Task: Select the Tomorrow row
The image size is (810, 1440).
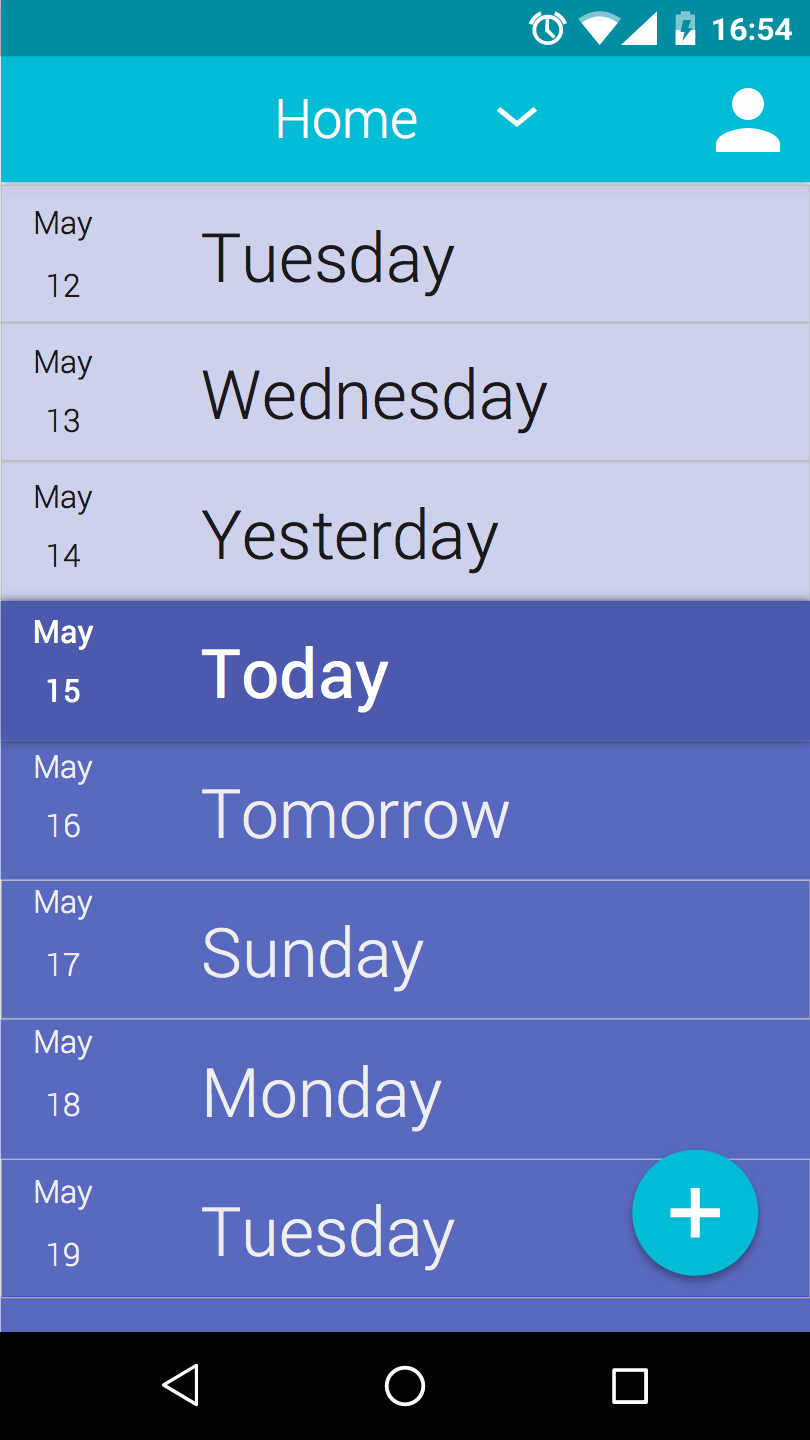Action: tap(405, 811)
